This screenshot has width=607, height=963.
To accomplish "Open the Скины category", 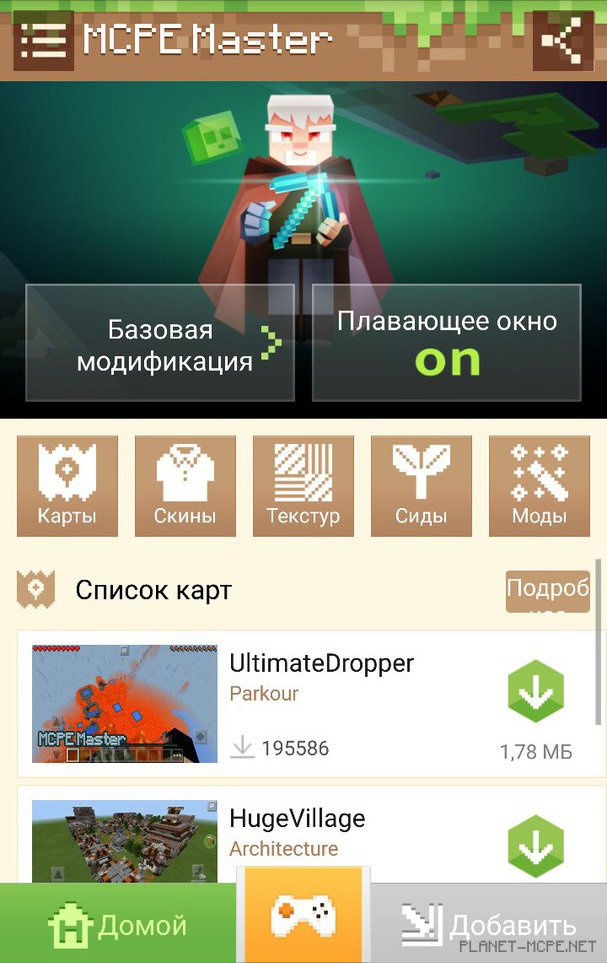I will 185,486.
